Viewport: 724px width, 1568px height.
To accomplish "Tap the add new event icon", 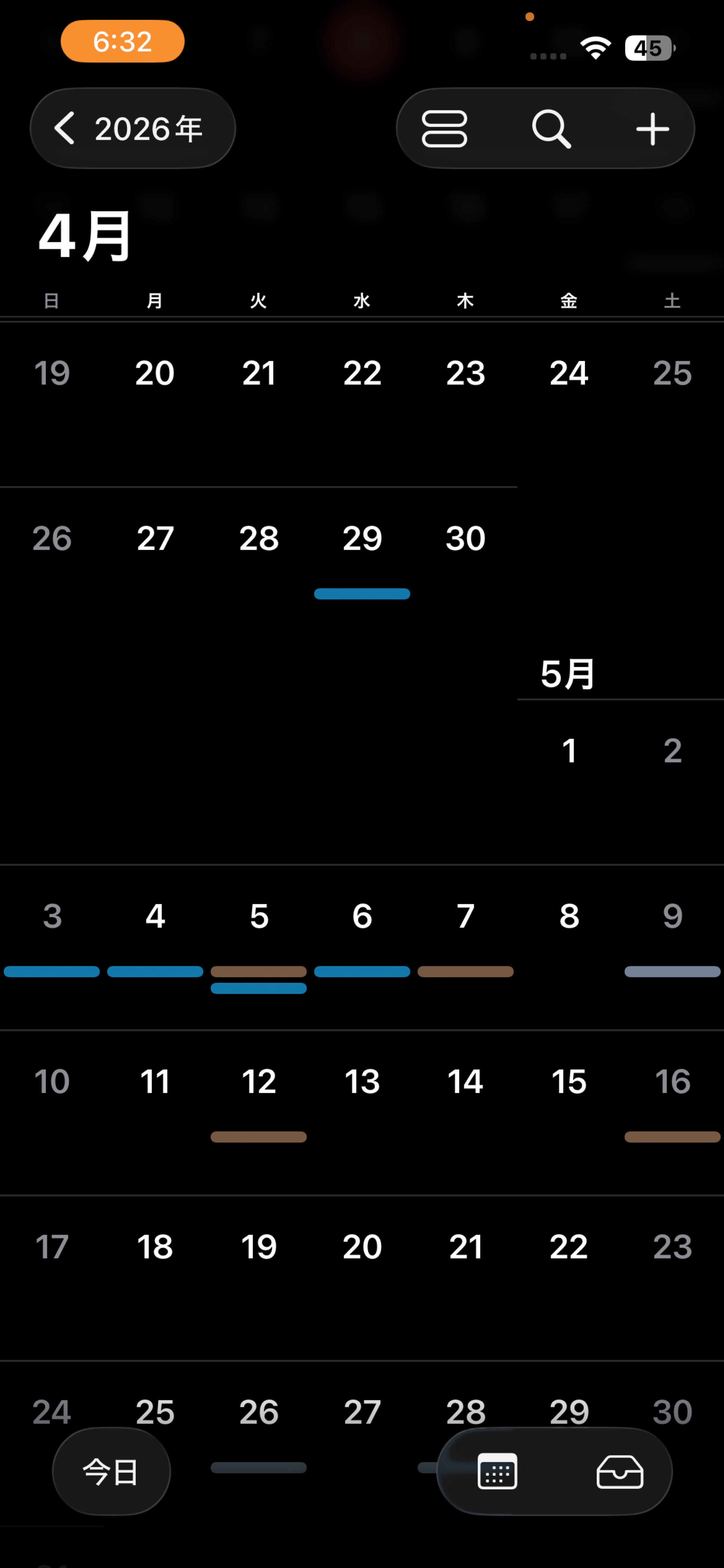I will [x=652, y=128].
